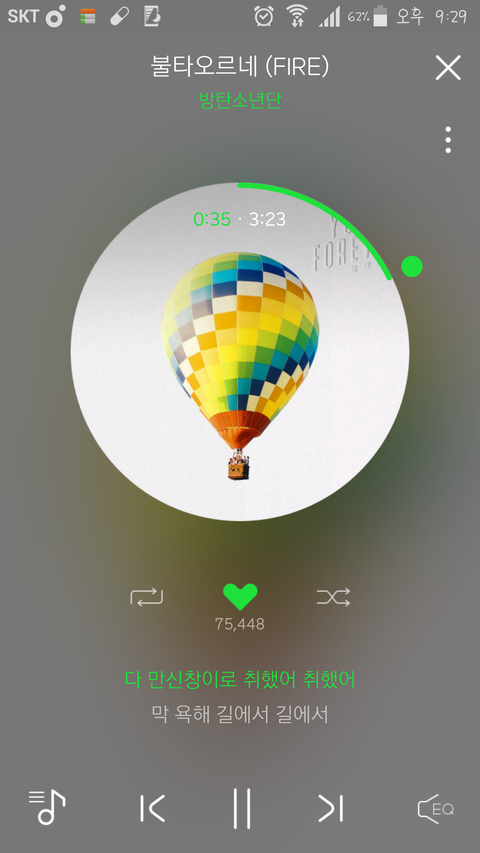Unlike the song with the green heart
Image resolution: width=480 pixels, height=853 pixels.
click(240, 597)
